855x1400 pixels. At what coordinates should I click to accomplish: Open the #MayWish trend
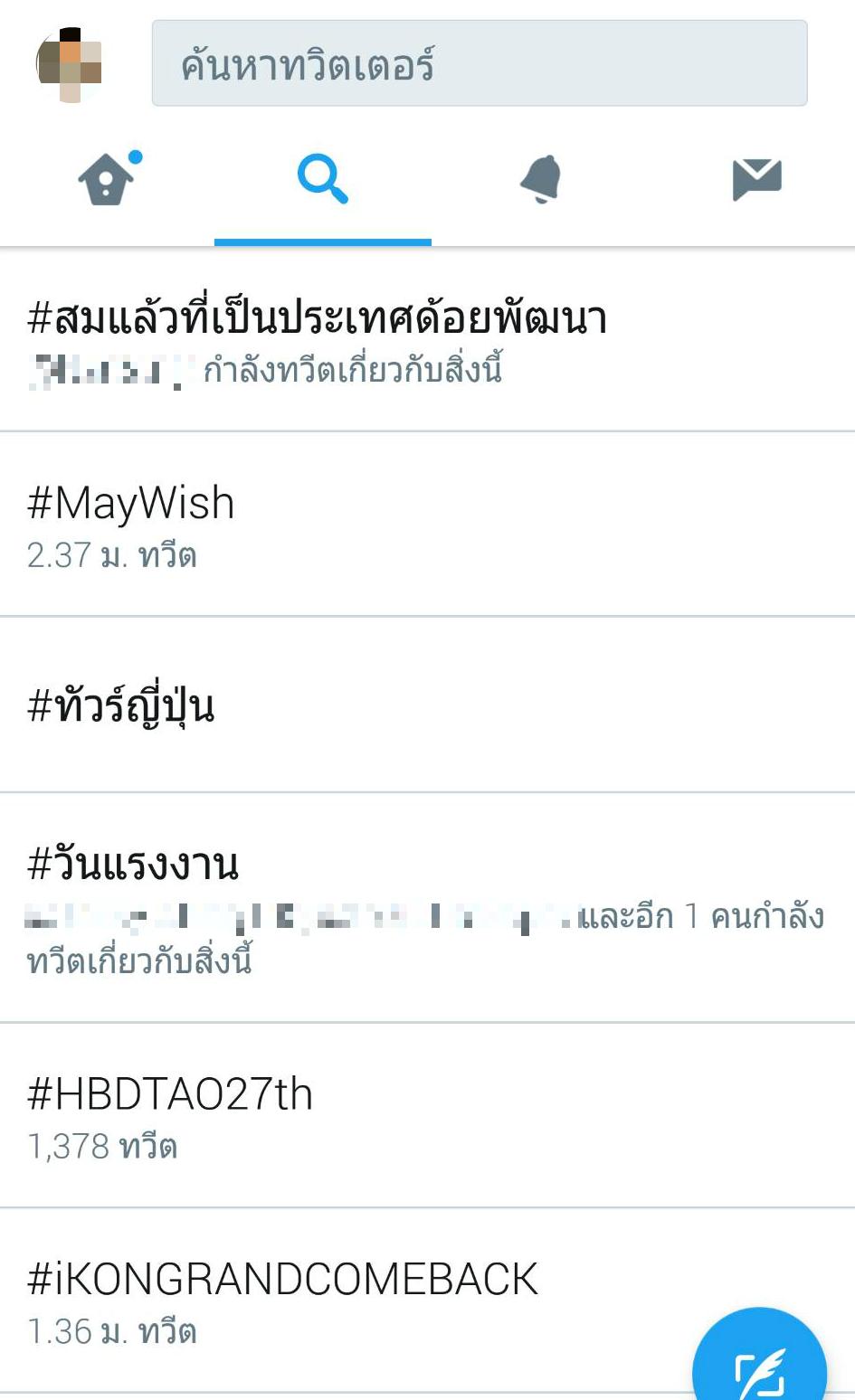(427, 525)
